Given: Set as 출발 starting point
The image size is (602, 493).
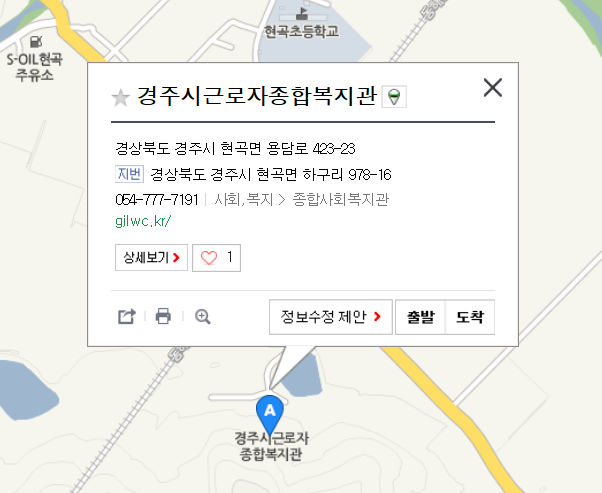Looking at the screenshot, I should 419,317.
